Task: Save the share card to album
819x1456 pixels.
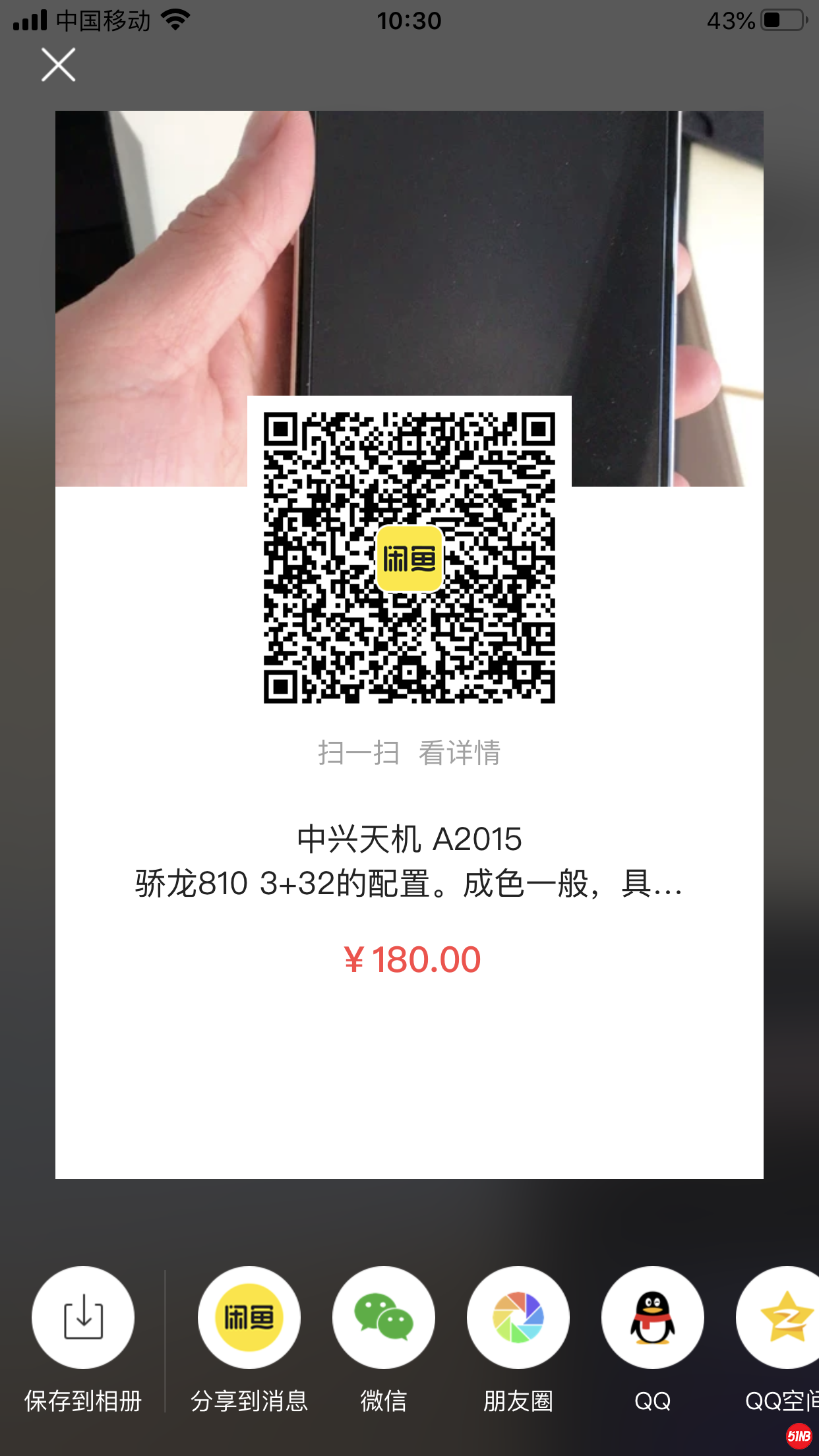Action: point(83,1318)
